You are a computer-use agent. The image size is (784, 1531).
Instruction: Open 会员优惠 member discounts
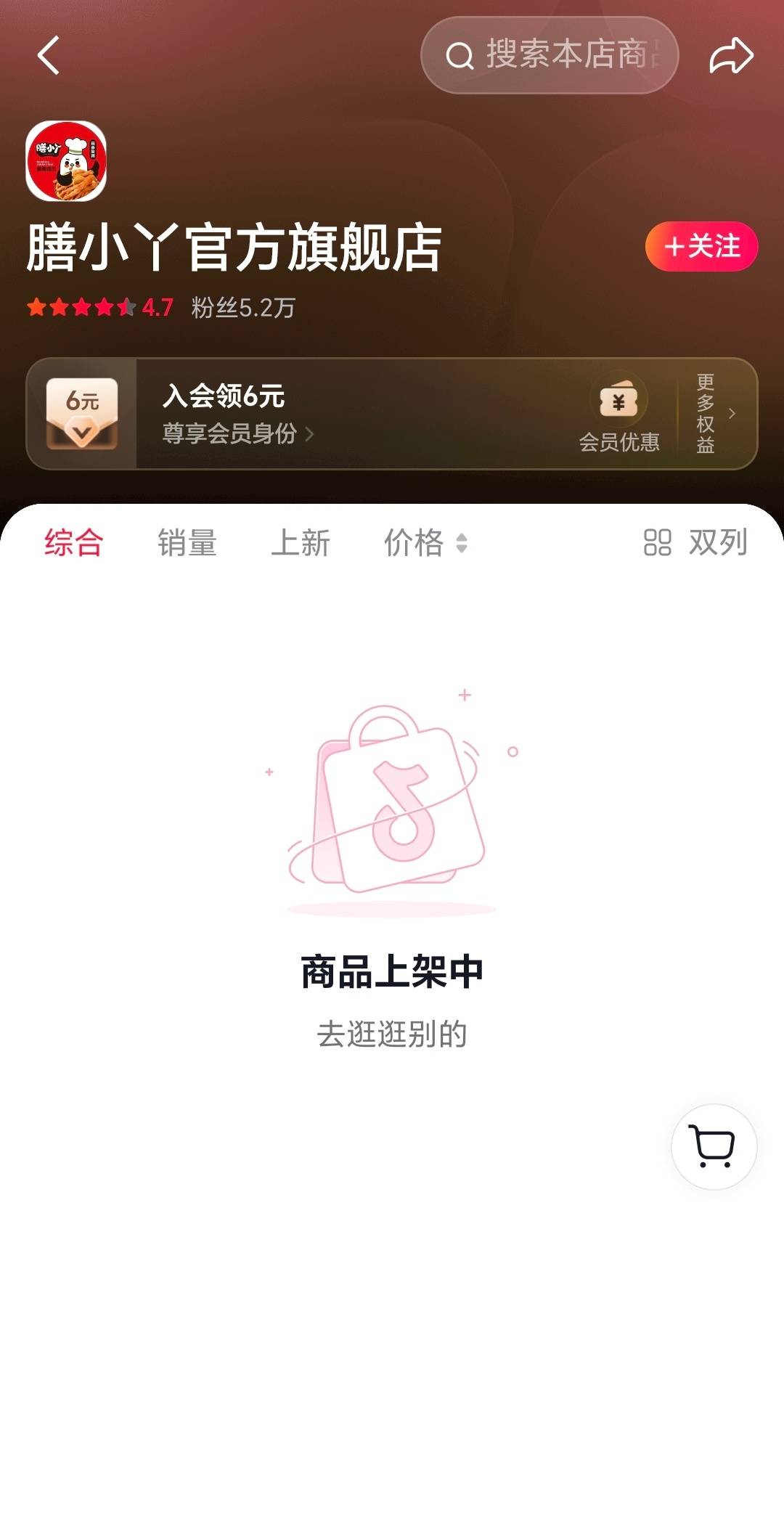[x=618, y=414]
